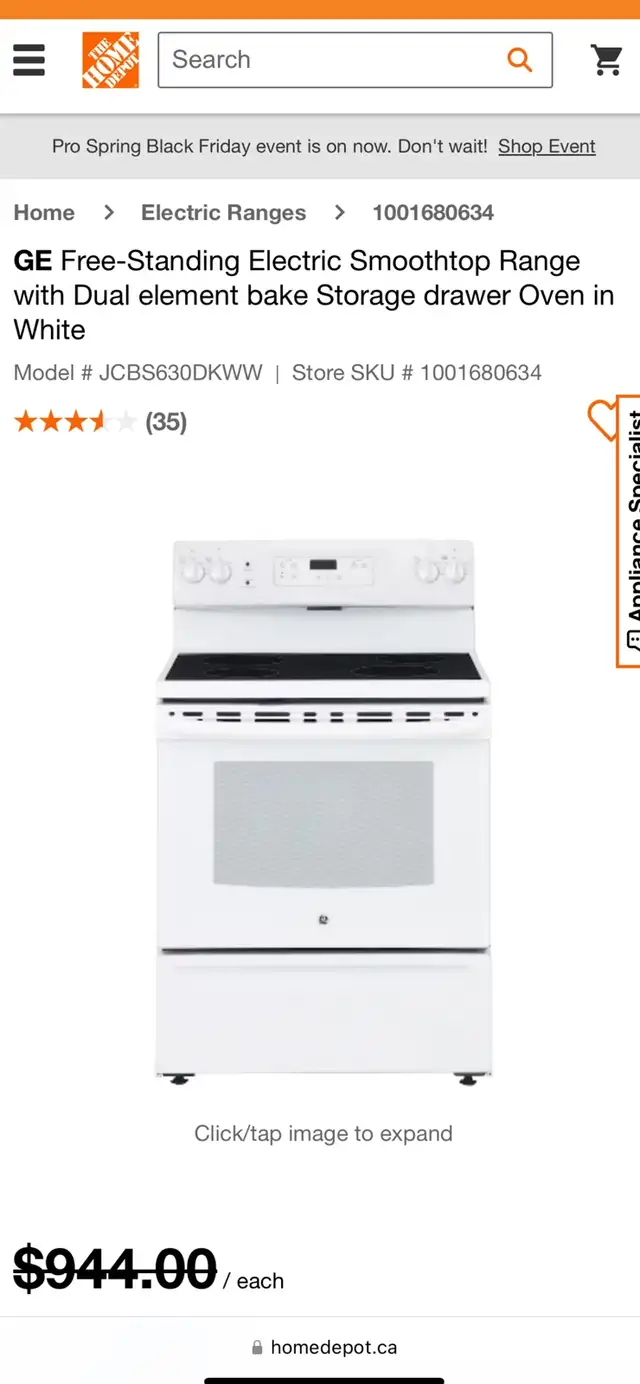This screenshot has height=1384, width=640.
Task: Go to Home breadcrumb
Action: 44,212
